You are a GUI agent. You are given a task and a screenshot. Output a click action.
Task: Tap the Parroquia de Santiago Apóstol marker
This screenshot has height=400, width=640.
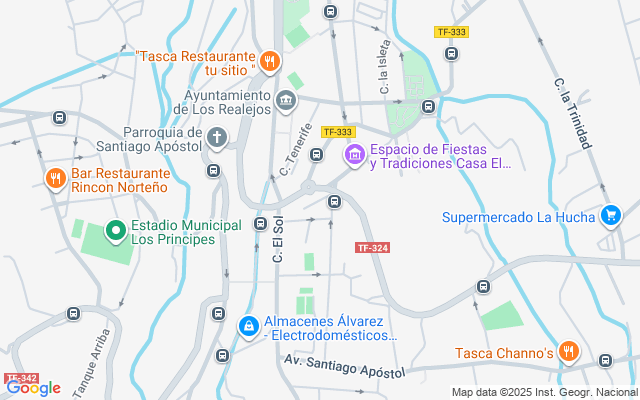click(x=217, y=138)
